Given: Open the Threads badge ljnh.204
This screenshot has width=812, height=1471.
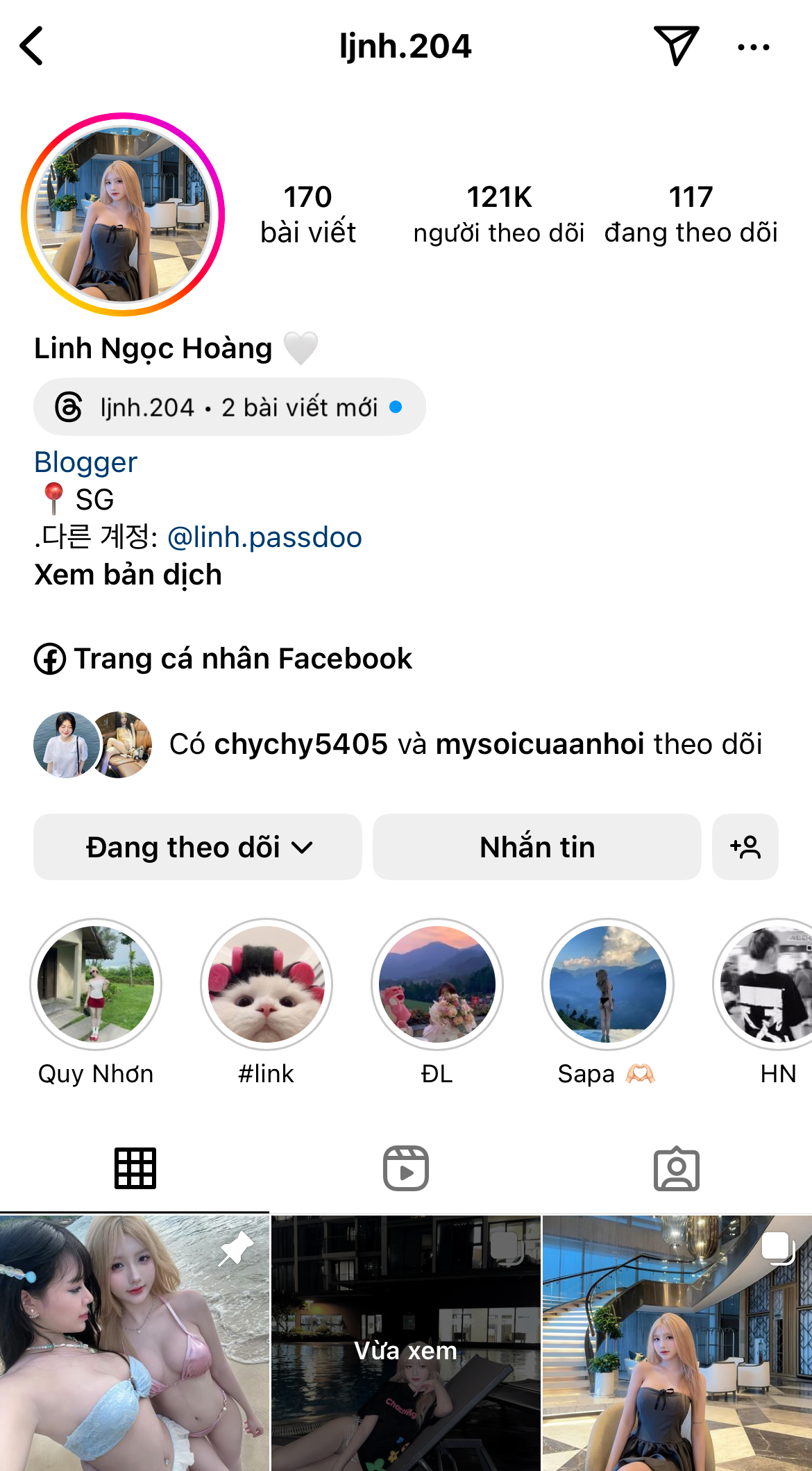Looking at the screenshot, I should click(x=229, y=407).
